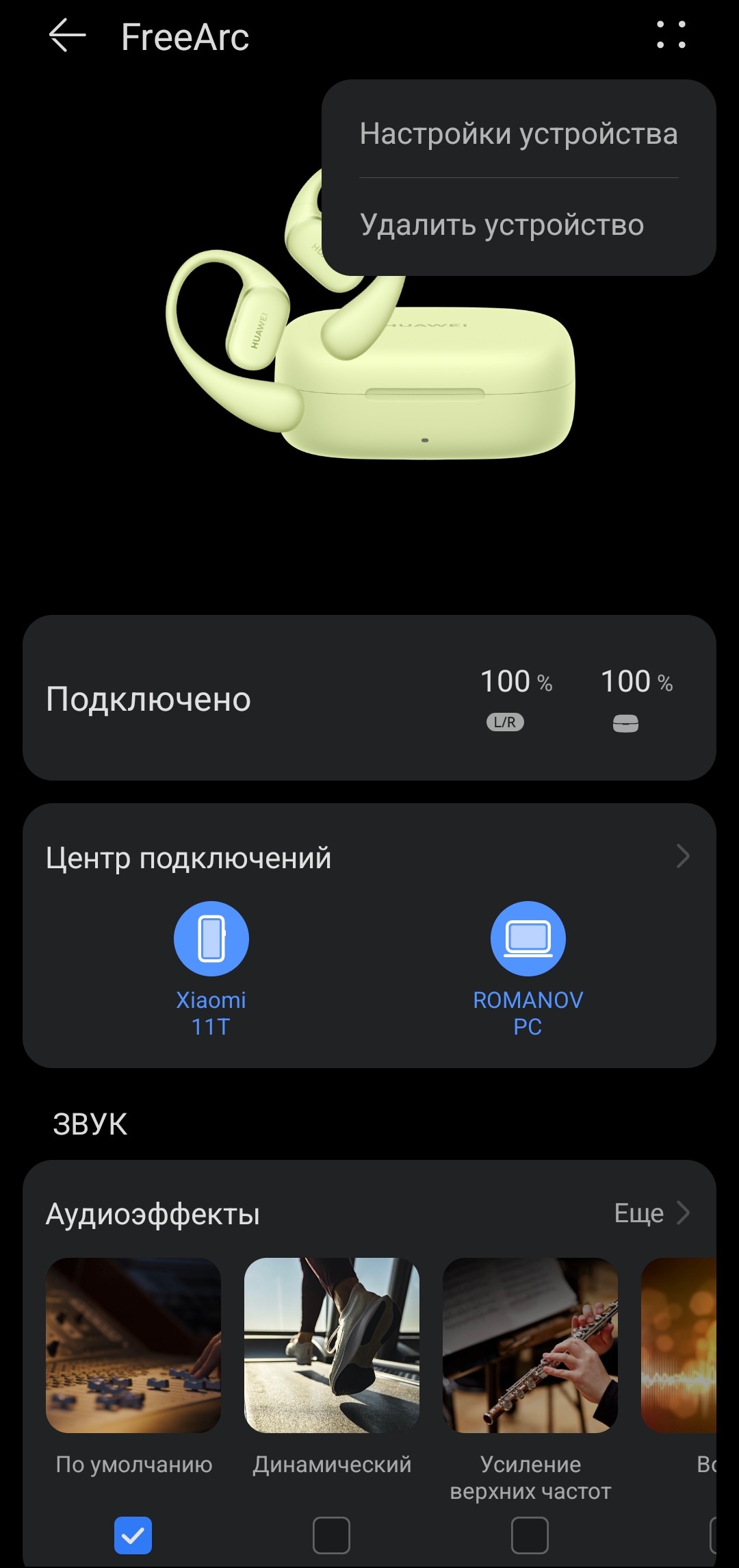The image size is (739, 1568).
Task: Open Еще for more audio effects
Action: [x=651, y=1213]
